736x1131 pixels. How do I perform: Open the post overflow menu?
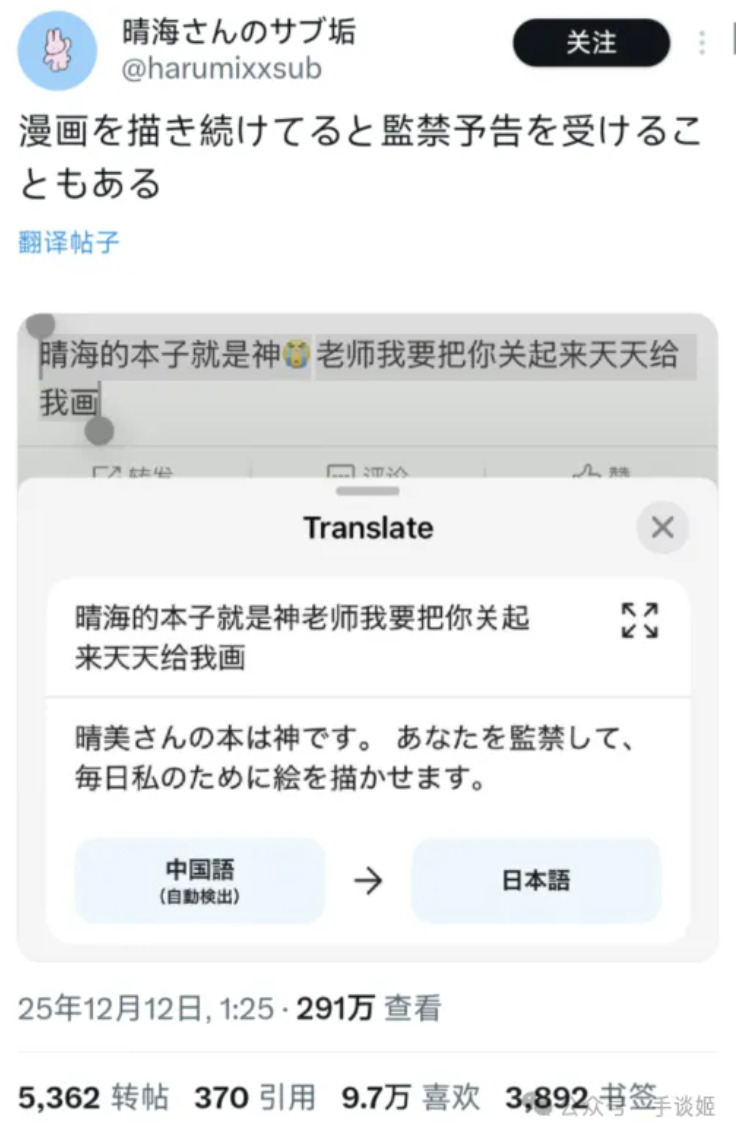[x=702, y=43]
